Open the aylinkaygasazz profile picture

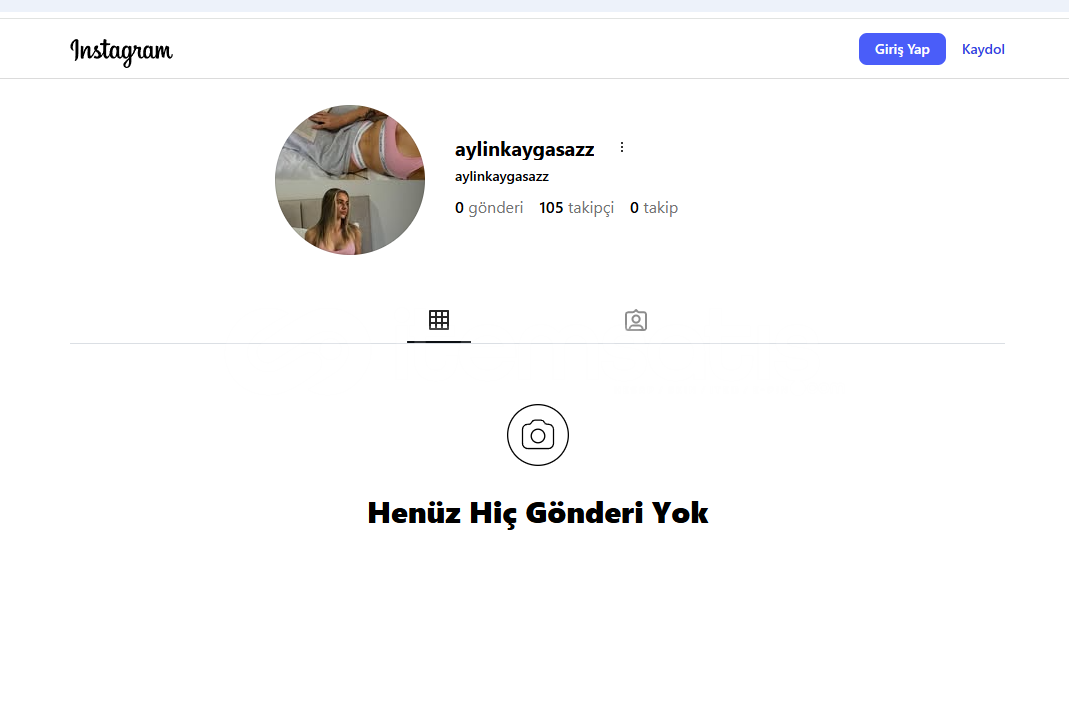click(350, 180)
